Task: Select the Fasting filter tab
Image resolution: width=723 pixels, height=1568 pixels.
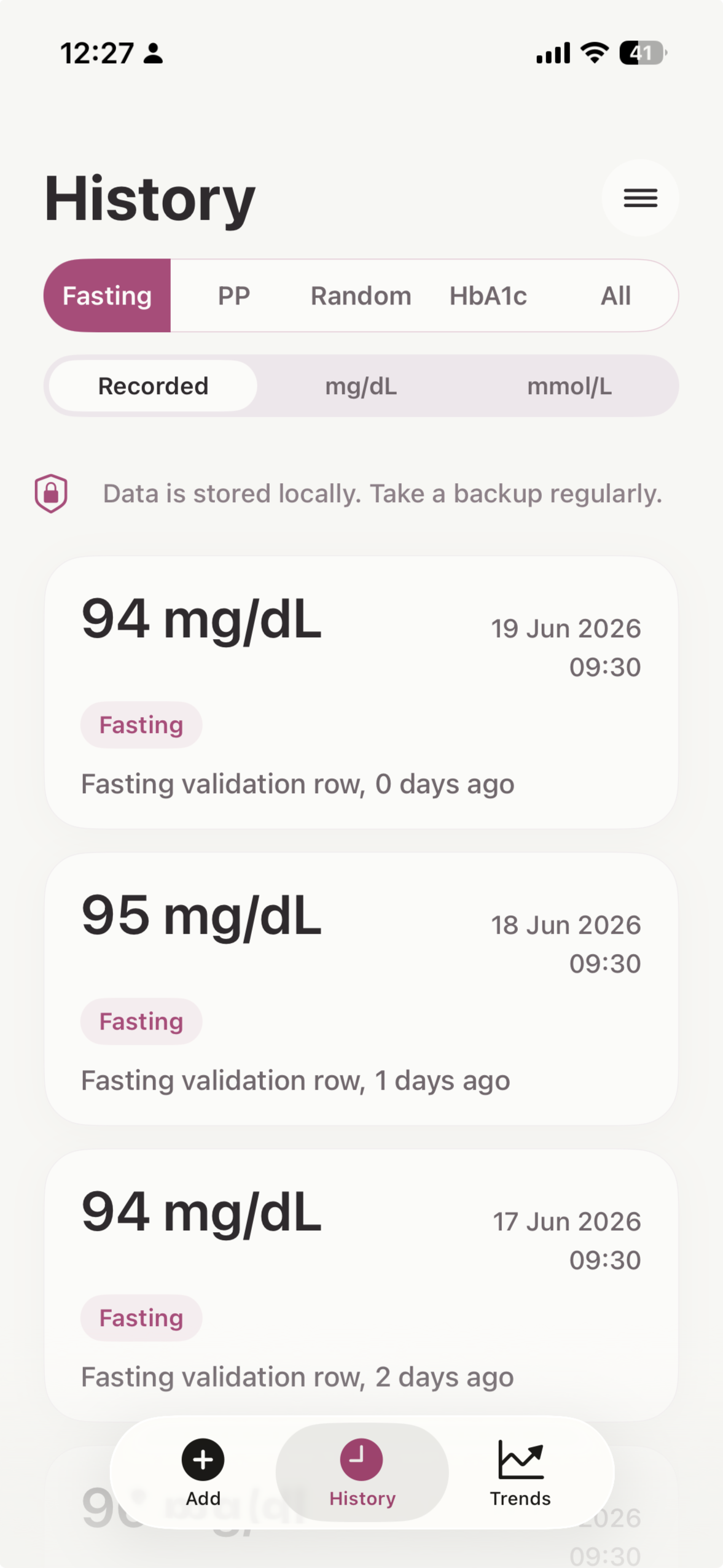Action: pos(107,296)
